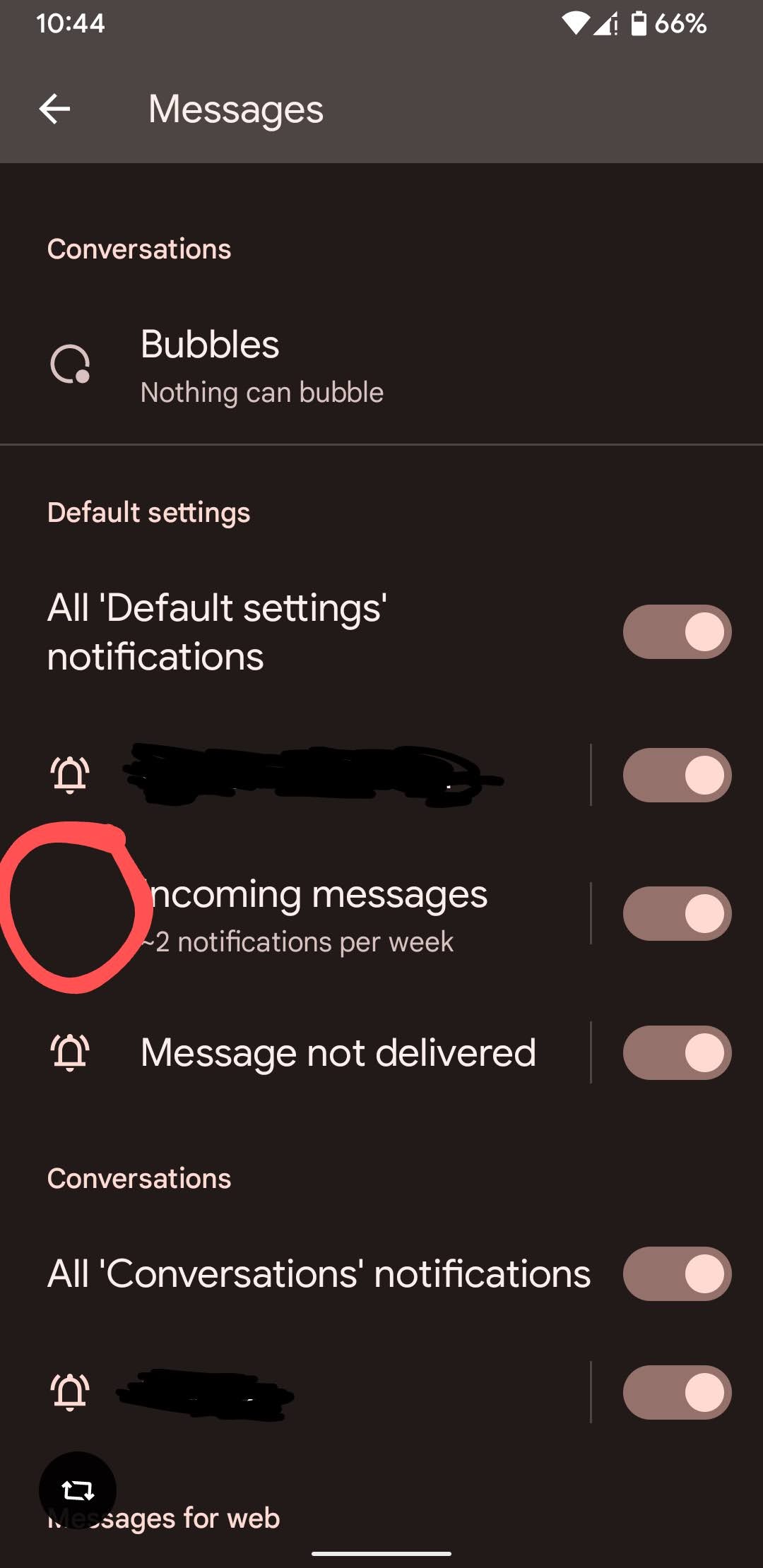Open Message not delivered settings
Screen dimensions: 763x1568
[x=295, y=1052]
